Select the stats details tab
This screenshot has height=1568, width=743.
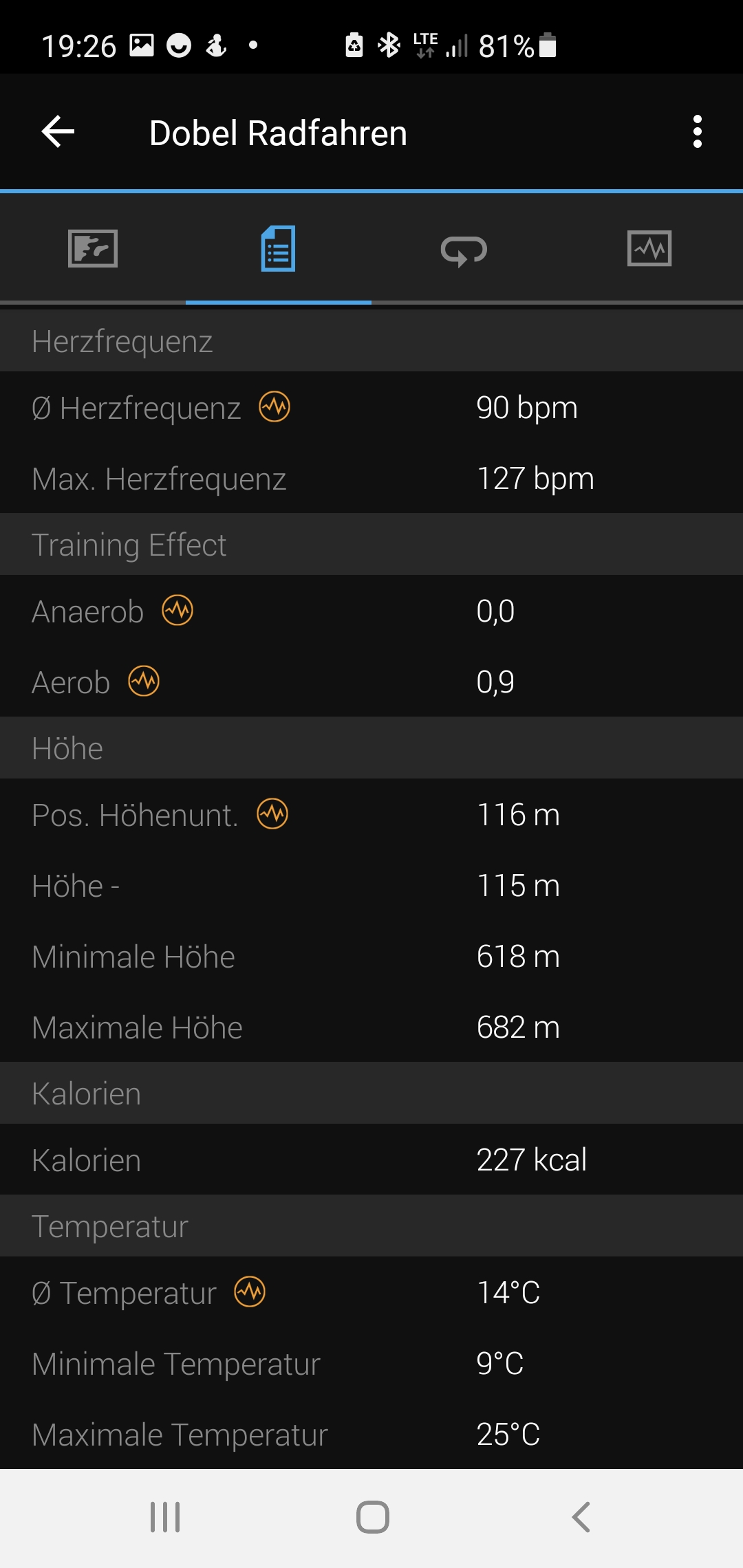[x=278, y=248]
